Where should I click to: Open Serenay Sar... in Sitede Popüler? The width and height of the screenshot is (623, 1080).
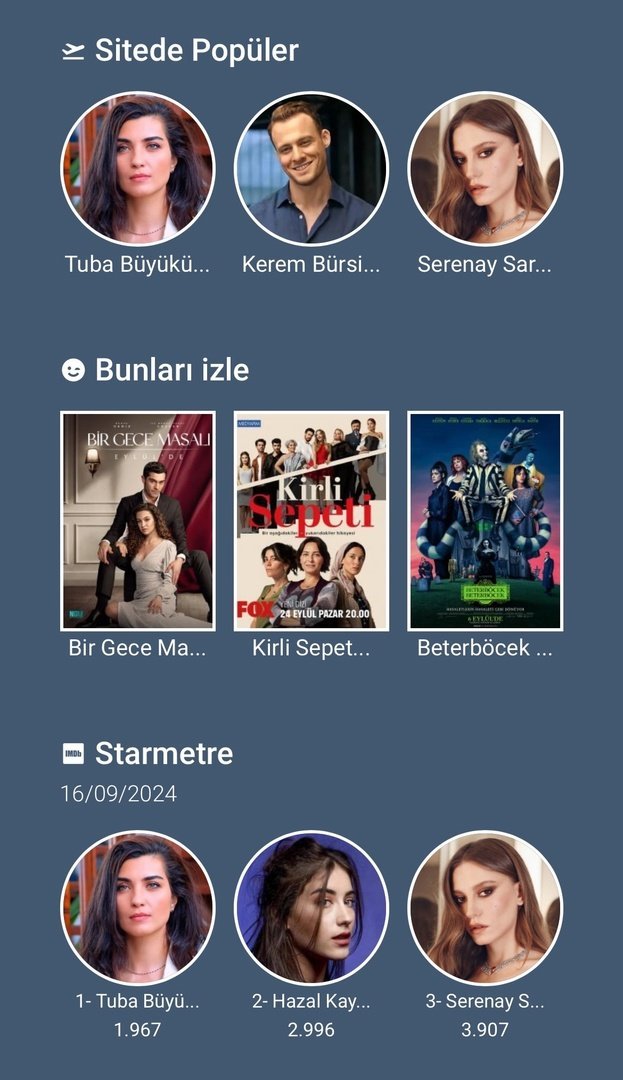tap(485, 169)
